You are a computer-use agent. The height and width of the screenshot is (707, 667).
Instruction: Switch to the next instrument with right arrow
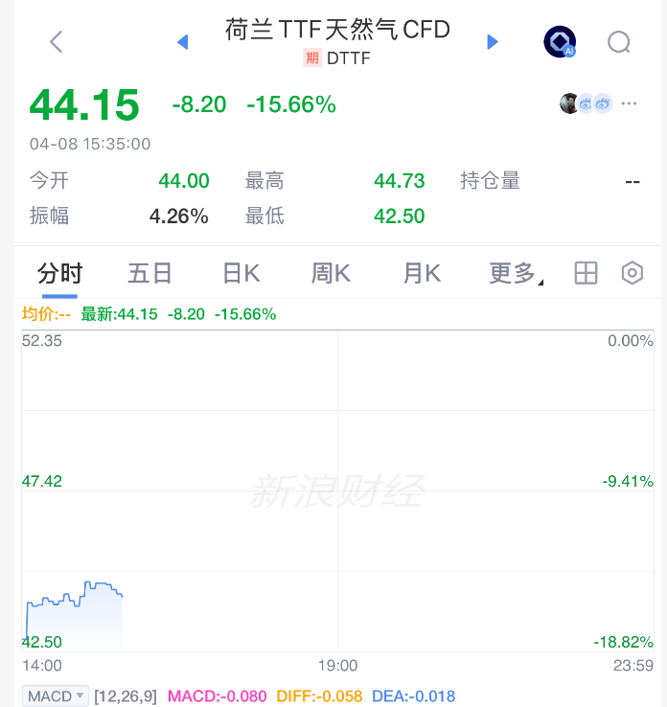point(492,42)
